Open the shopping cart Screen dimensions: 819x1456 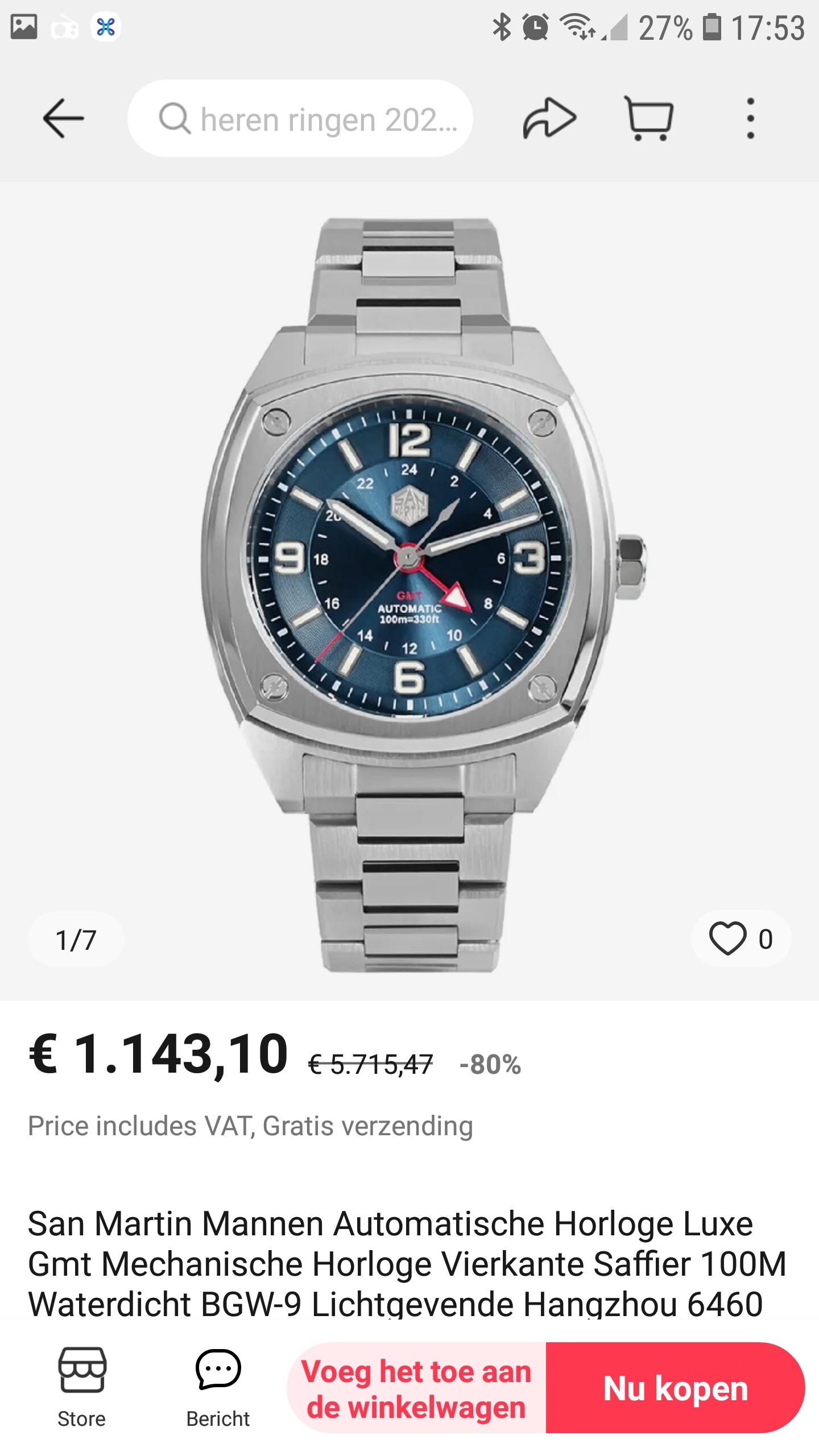coord(649,118)
